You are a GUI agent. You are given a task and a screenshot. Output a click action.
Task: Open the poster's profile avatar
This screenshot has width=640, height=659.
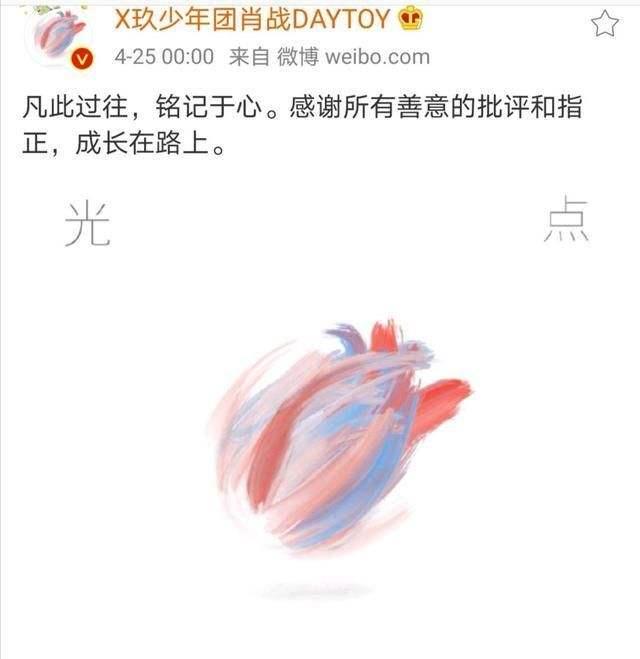coord(62,36)
